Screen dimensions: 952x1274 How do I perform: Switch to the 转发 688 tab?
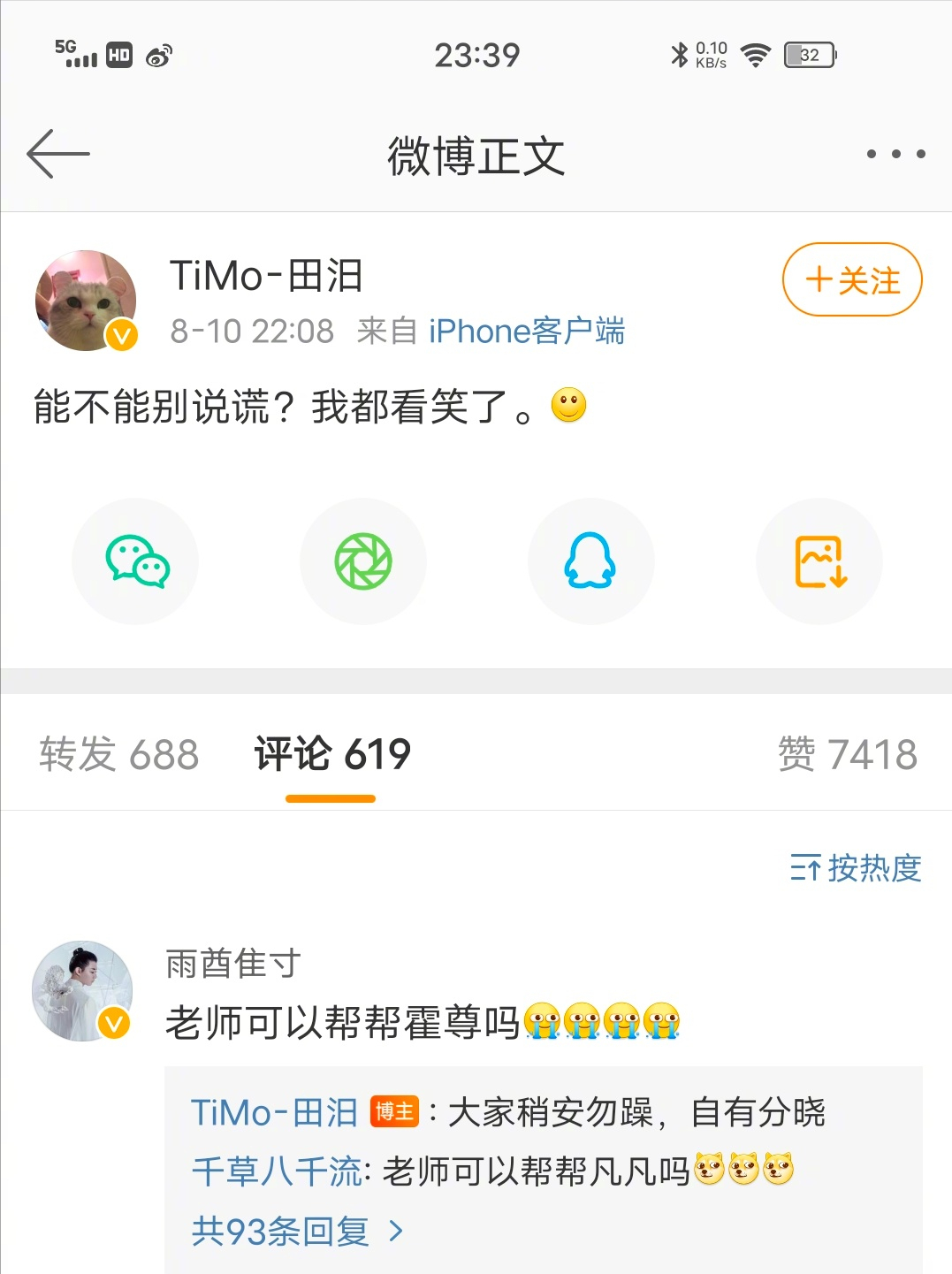[119, 754]
